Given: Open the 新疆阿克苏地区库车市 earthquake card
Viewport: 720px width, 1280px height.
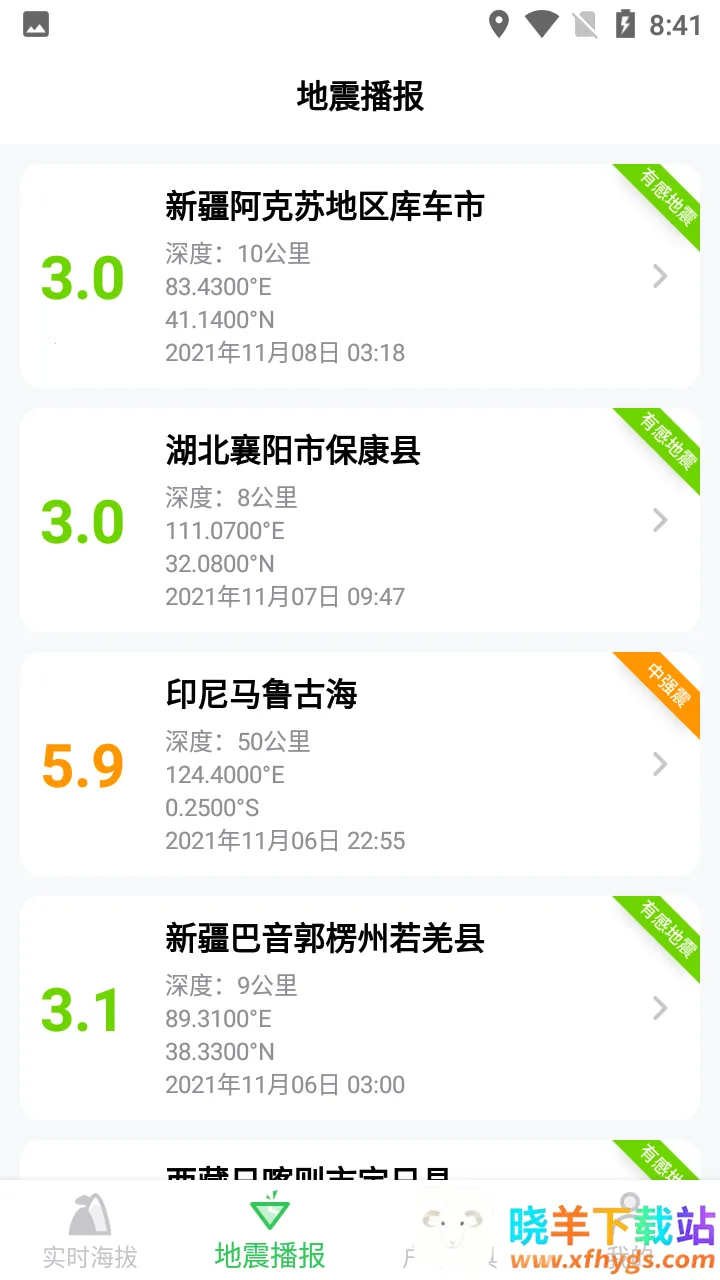Looking at the screenshot, I should 360,276.
